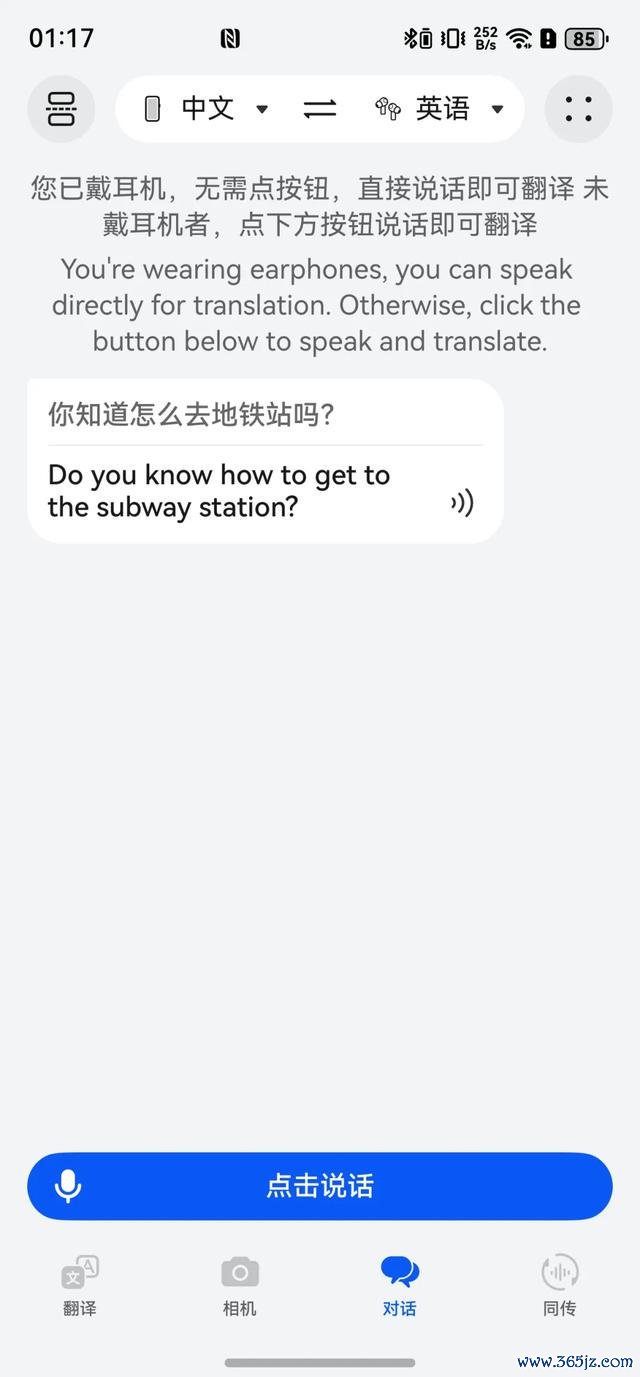
Task: Tap the 点击说话 speak button
Action: click(320, 1186)
